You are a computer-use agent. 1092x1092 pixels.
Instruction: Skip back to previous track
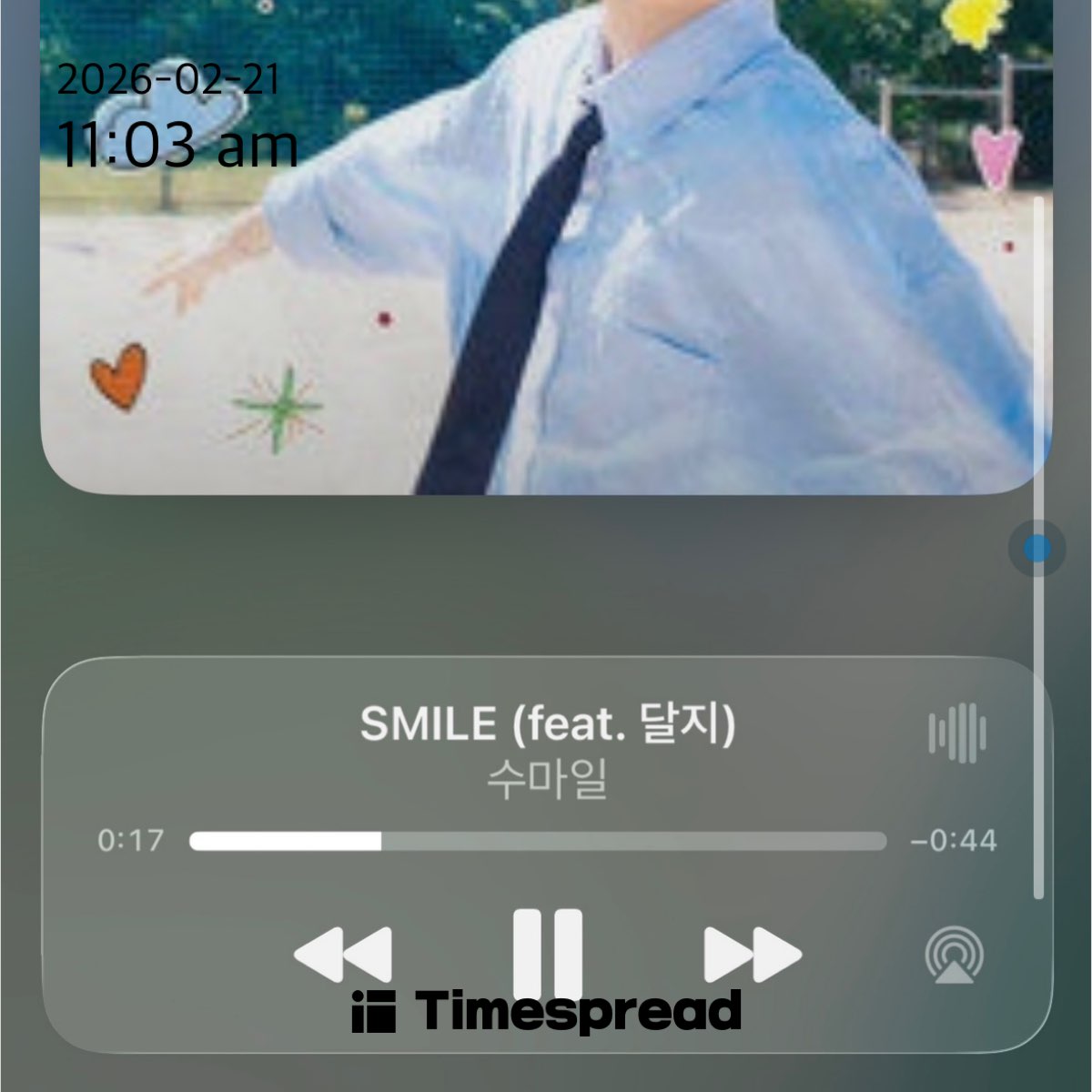tap(343, 955)
